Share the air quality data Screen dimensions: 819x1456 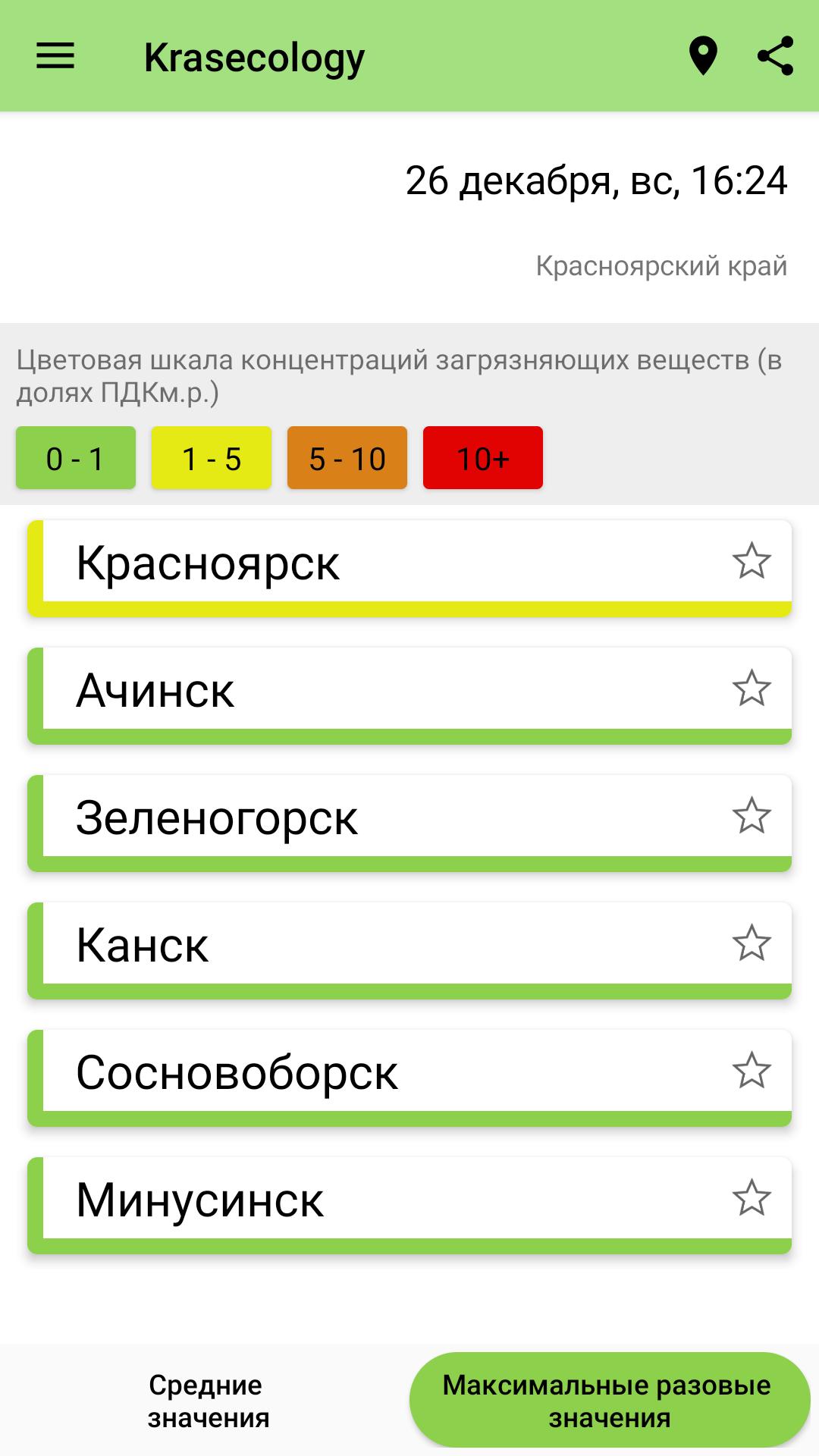[x=775, y=56]
